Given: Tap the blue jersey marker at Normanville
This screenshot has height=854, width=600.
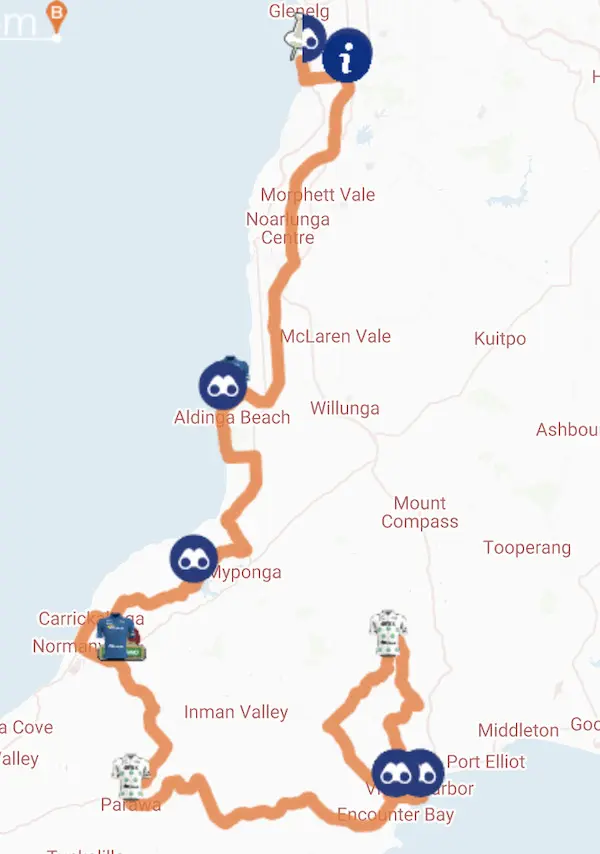Looking at the screenshot, I should 118,635.
